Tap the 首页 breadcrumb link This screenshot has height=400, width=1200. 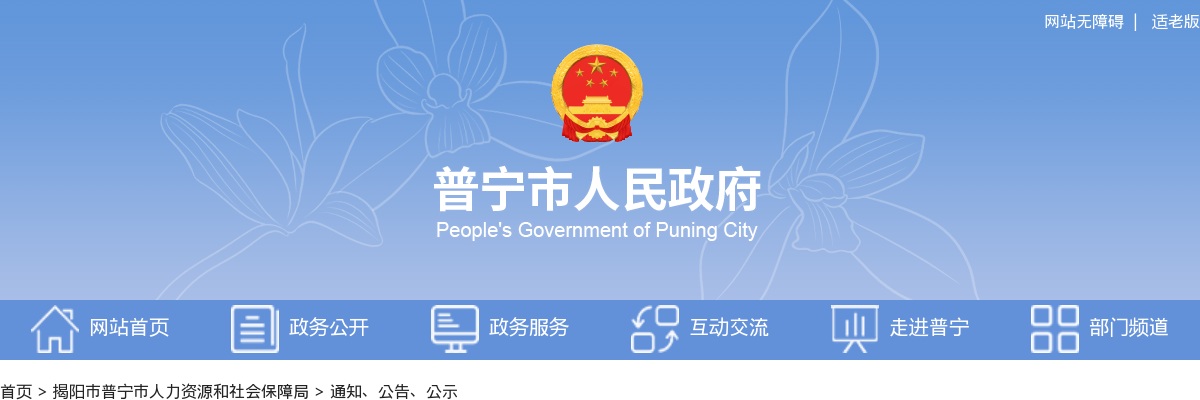tap(16, 391)
